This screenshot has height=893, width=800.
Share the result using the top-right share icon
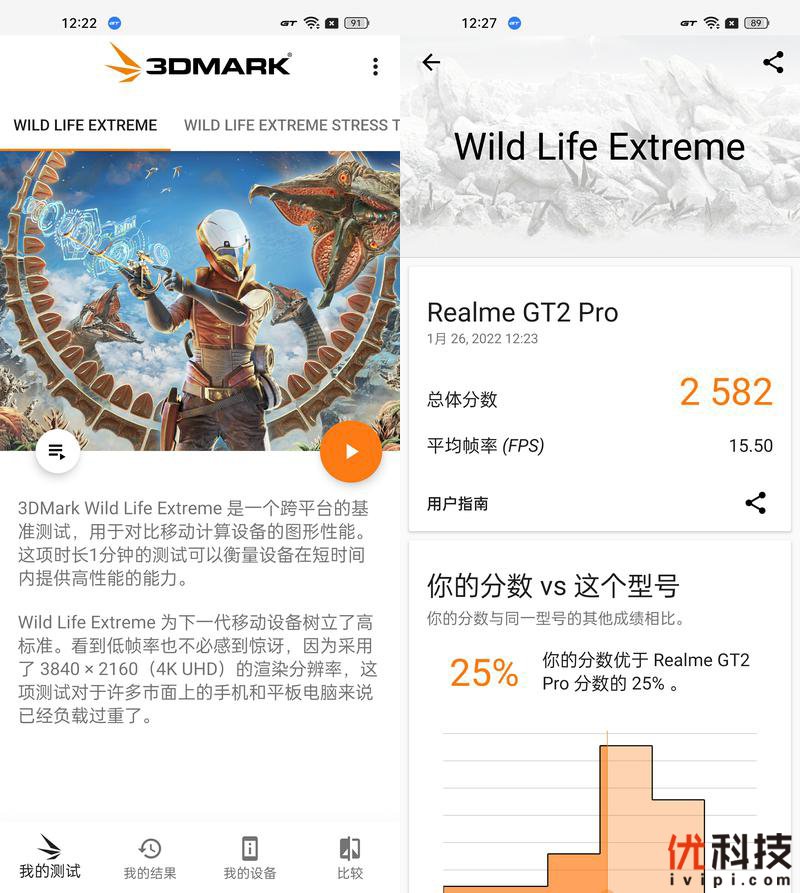773,62
